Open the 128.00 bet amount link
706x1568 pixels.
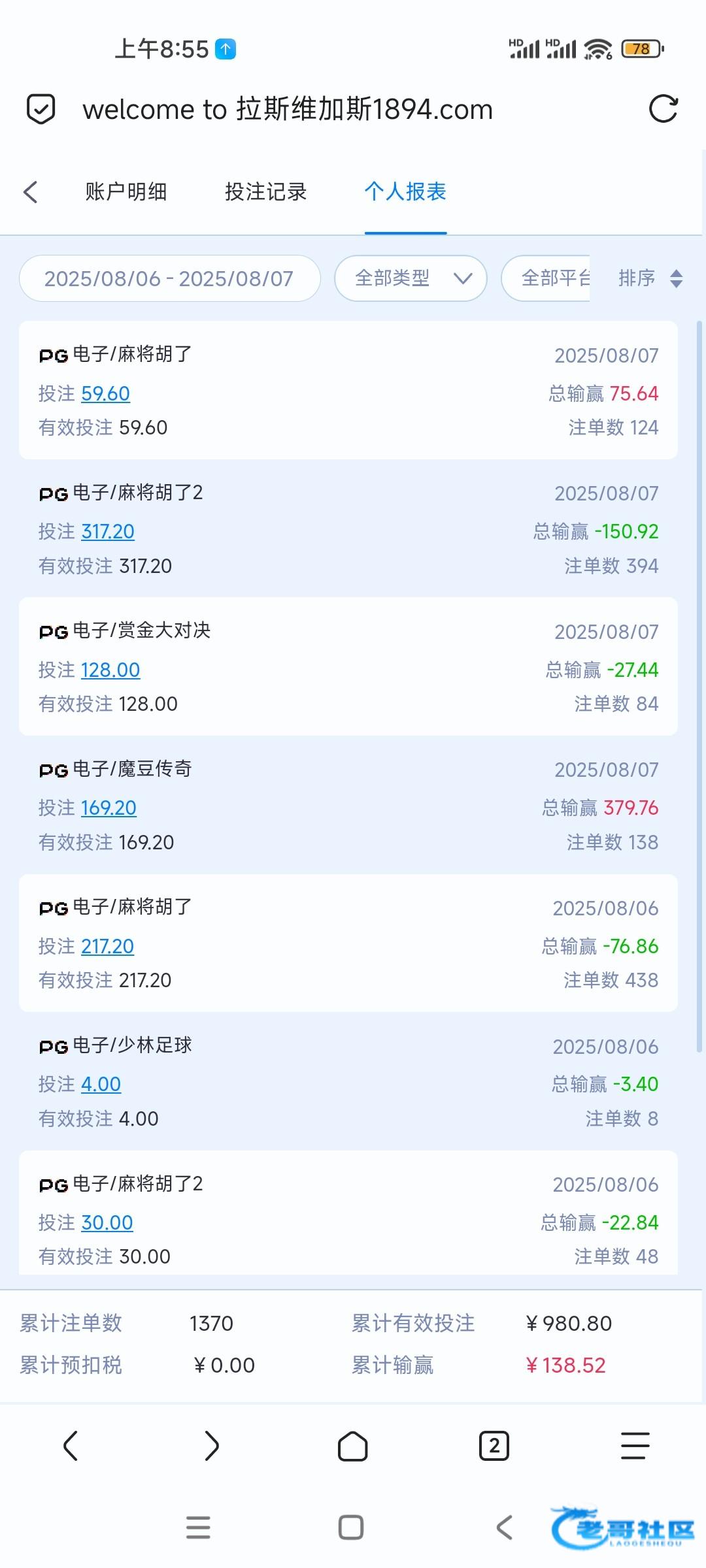[110, 670]
